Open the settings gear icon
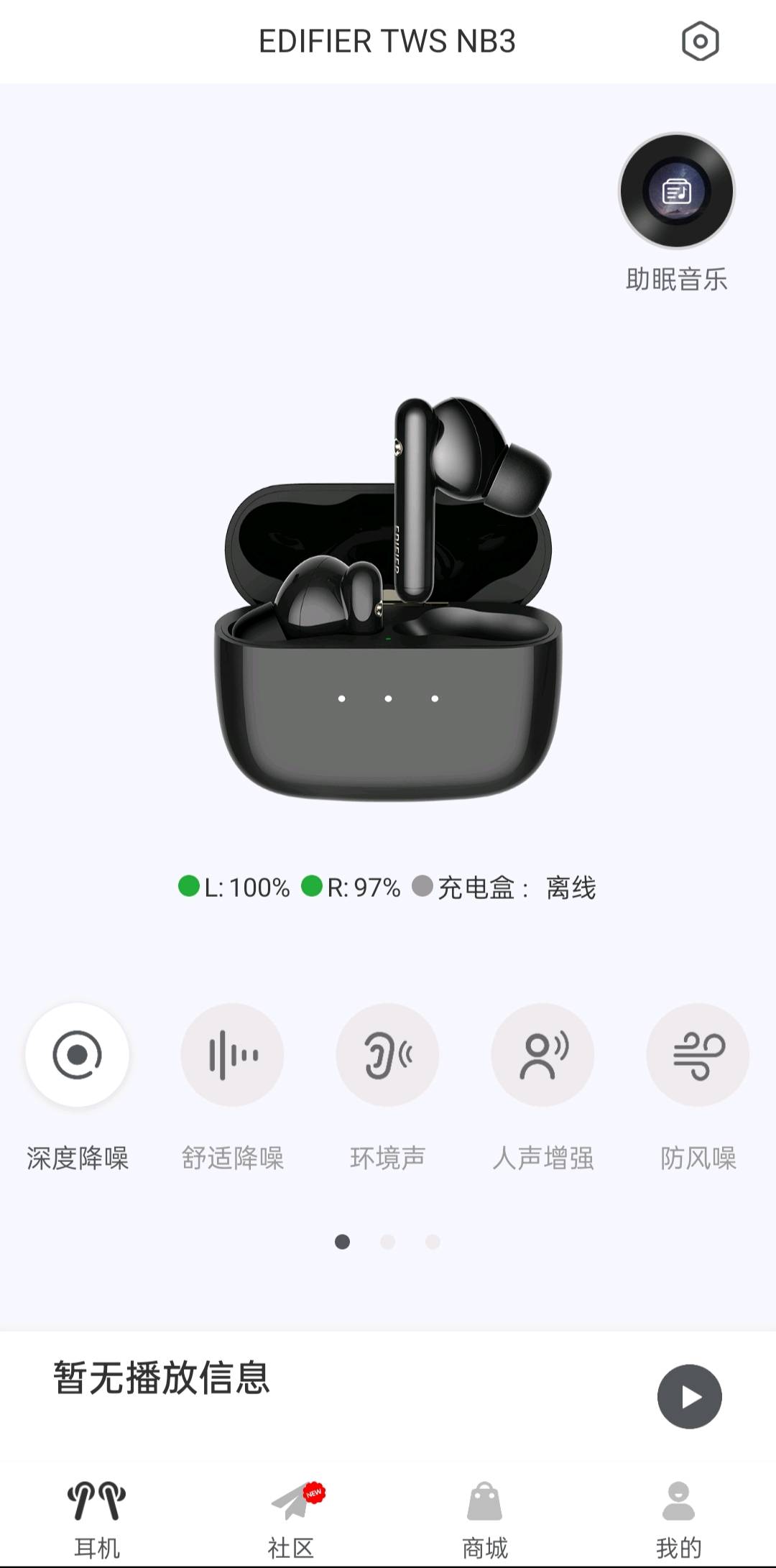The image size is (776, 1568). pos(700,42)
